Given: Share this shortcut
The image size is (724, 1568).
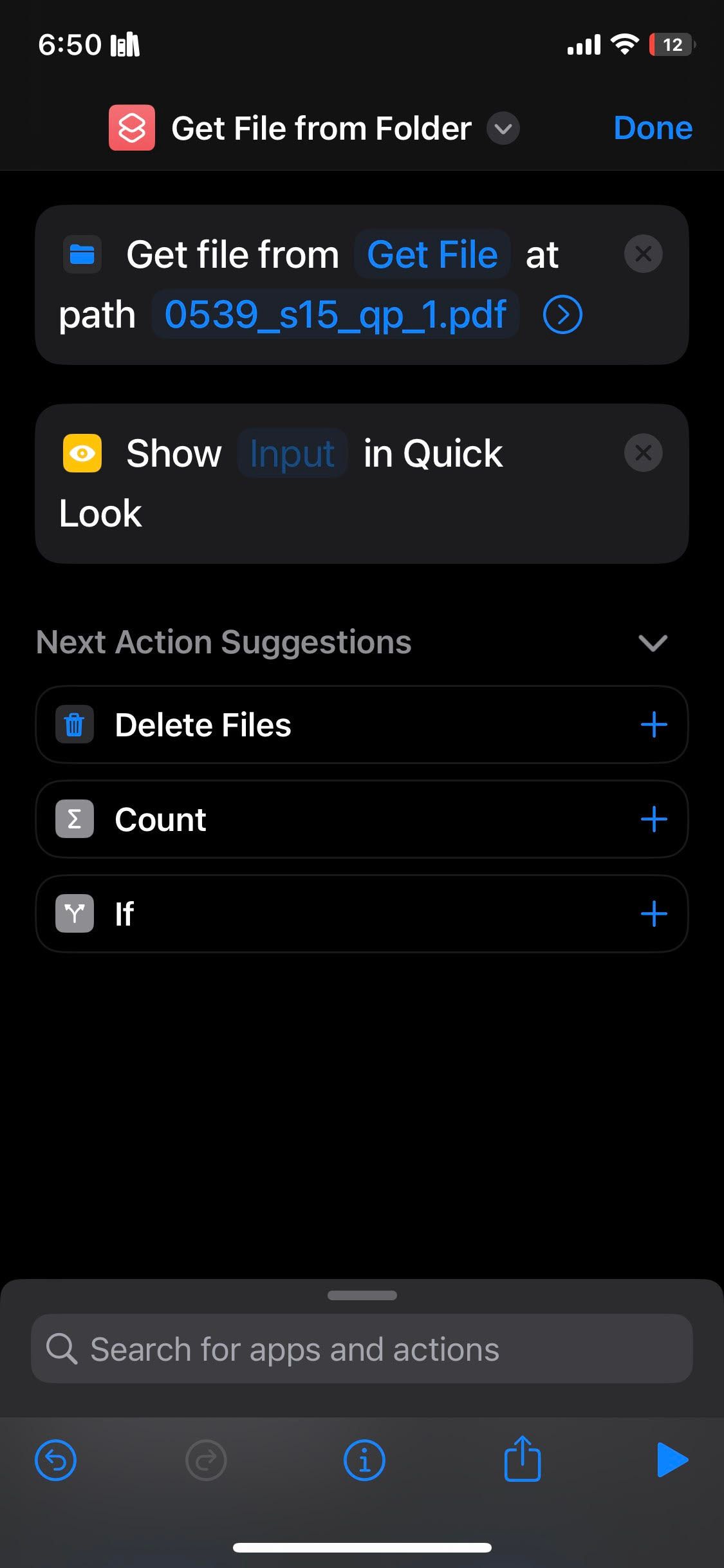Looking at the screenshot, I should point(522,1459).
